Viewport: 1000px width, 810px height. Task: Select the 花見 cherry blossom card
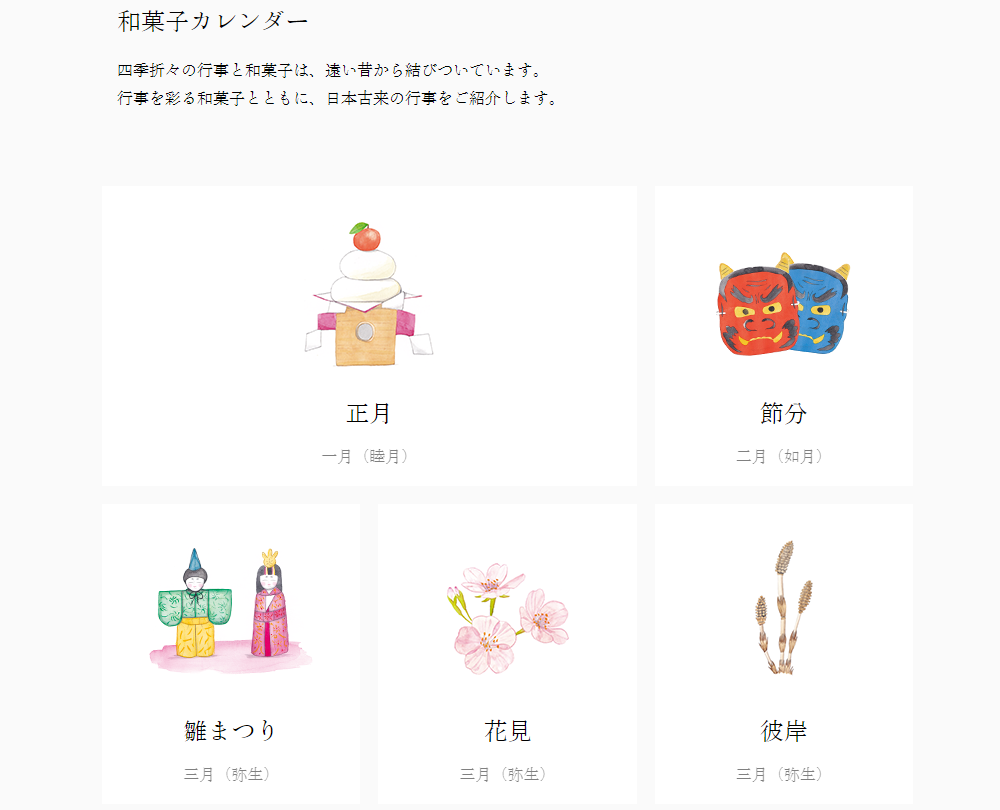tap(507, 652)
